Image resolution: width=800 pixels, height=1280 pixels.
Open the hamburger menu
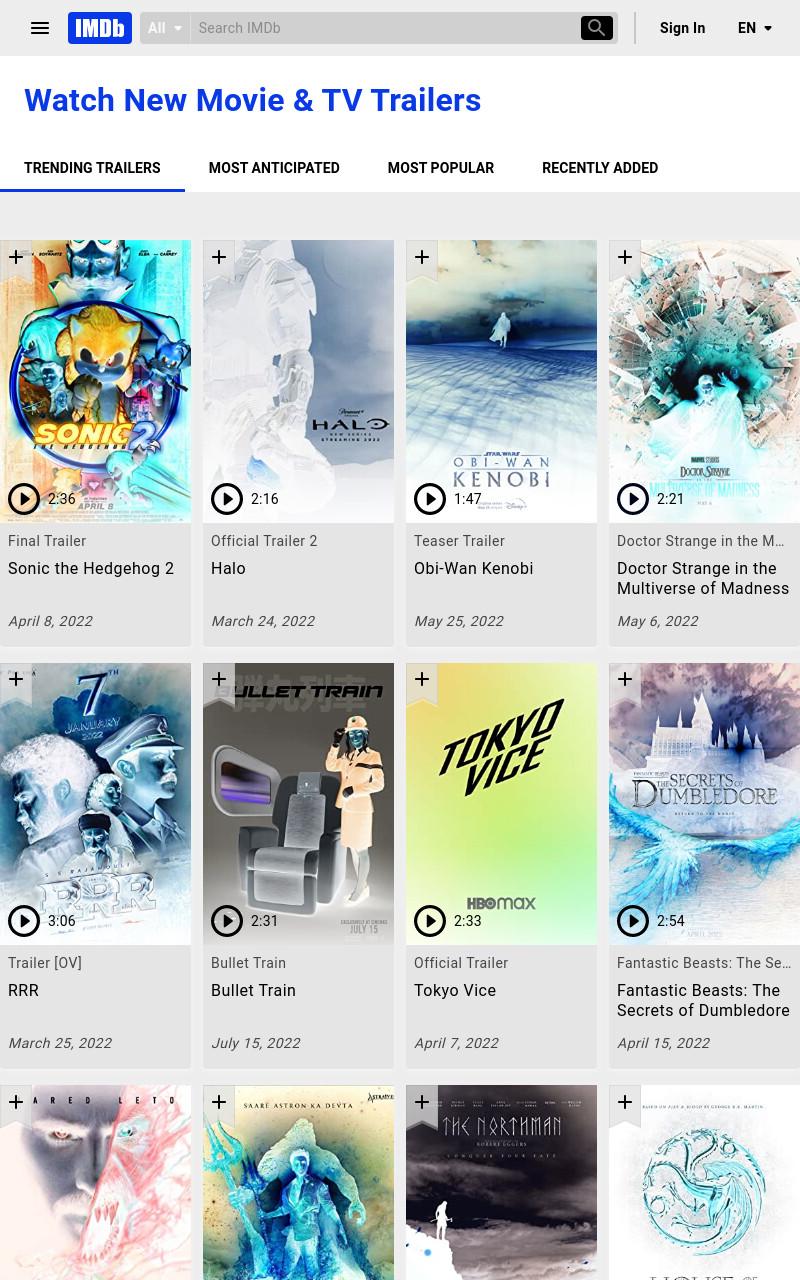click(40, 28)
